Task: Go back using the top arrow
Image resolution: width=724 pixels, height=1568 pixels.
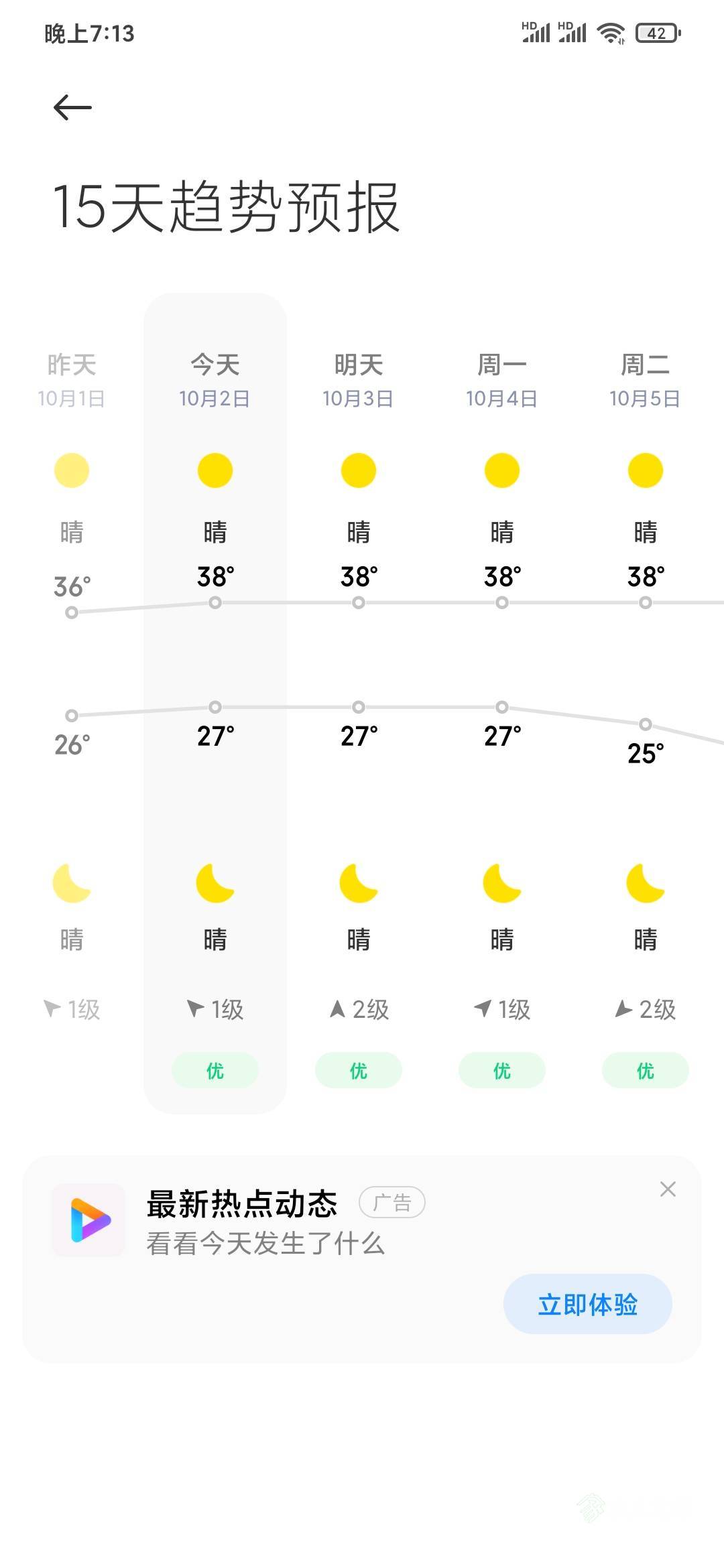Action: click(x=72, y=107)
